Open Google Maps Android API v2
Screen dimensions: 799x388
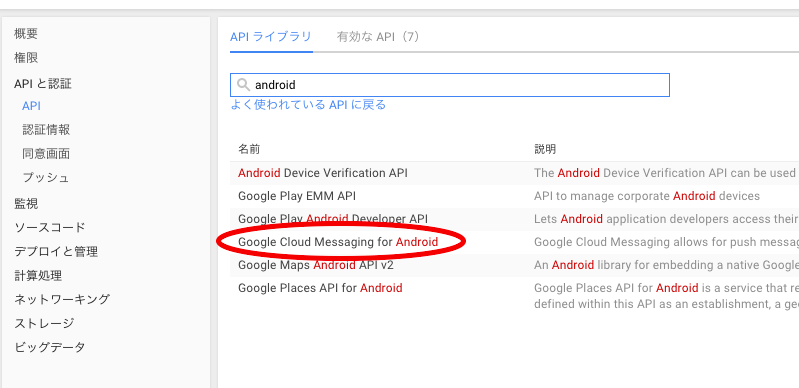click(x=316, y=265)
